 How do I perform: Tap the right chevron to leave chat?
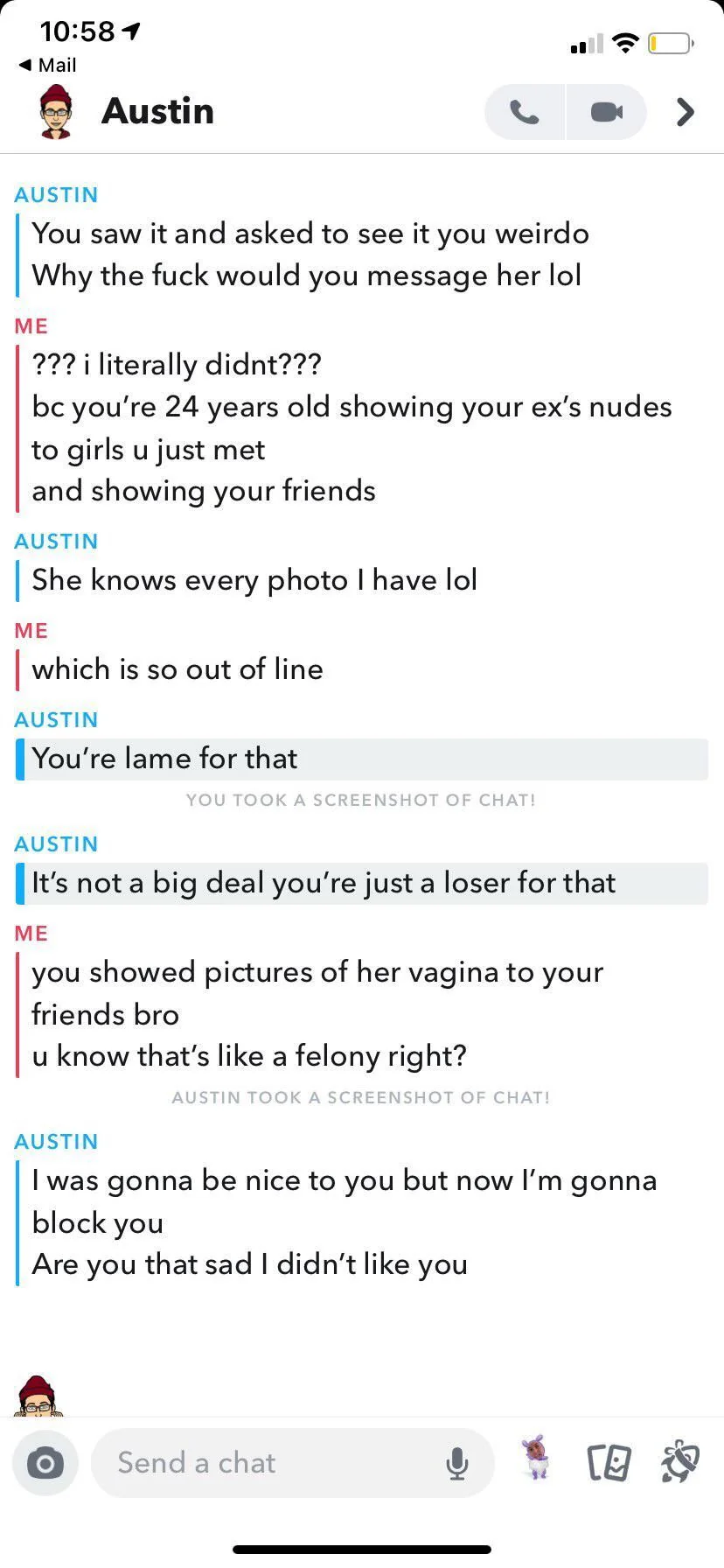pos(686,112)
